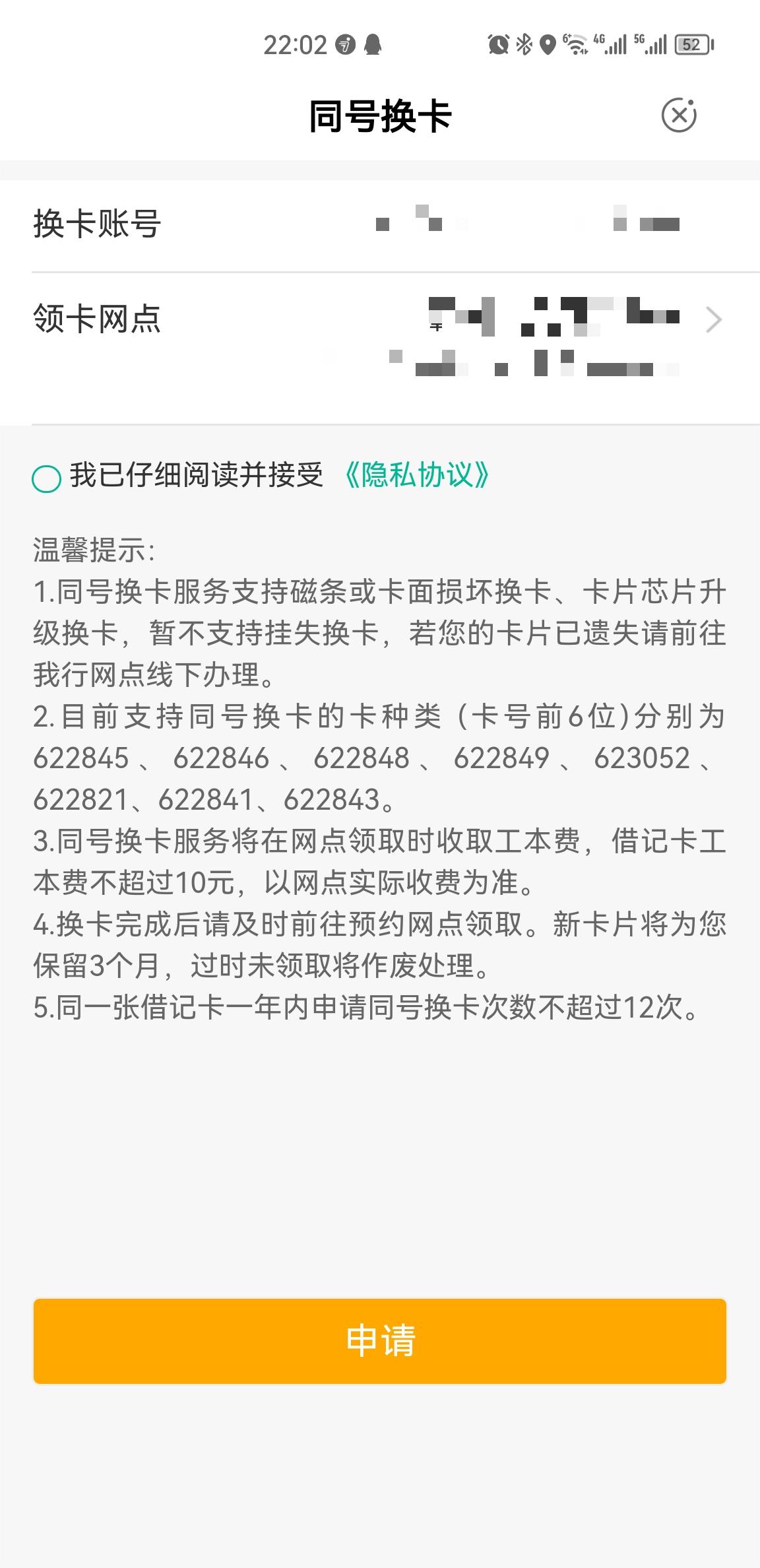Tap the battery indicator showing 52

pos(691,45)
